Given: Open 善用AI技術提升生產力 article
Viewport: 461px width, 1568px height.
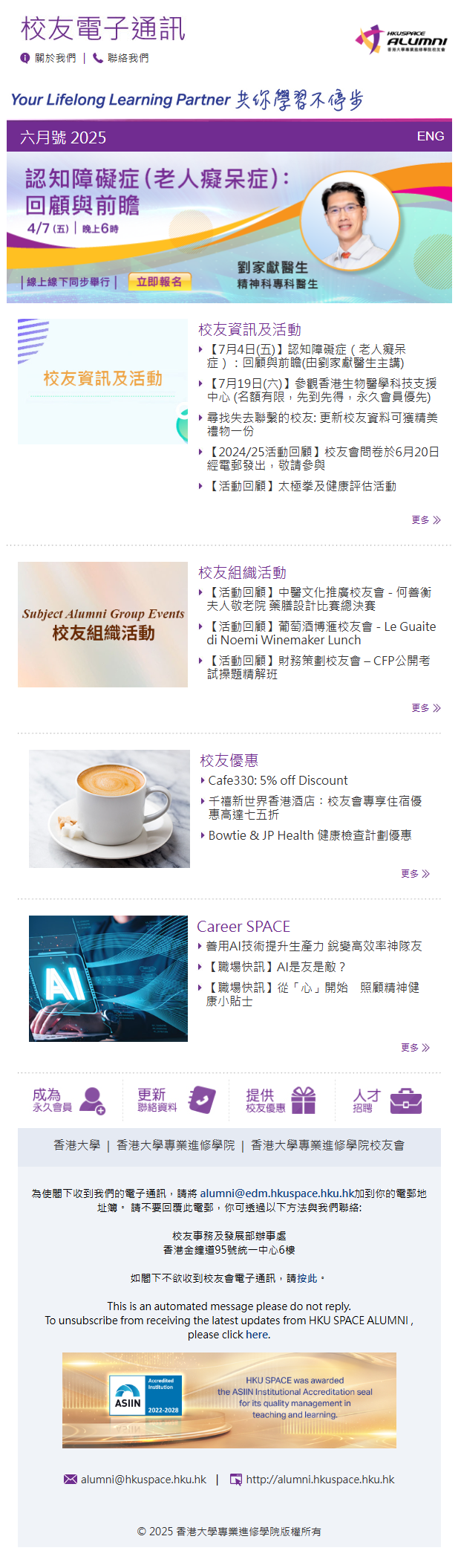Looking at the screenshot, I should 313,946.
